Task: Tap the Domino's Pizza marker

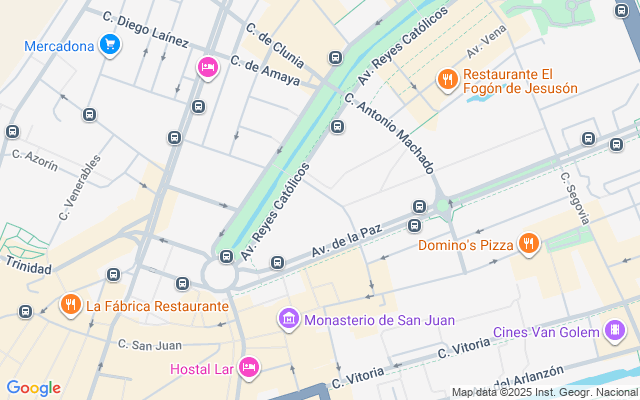Action: [x=529, y=244]
